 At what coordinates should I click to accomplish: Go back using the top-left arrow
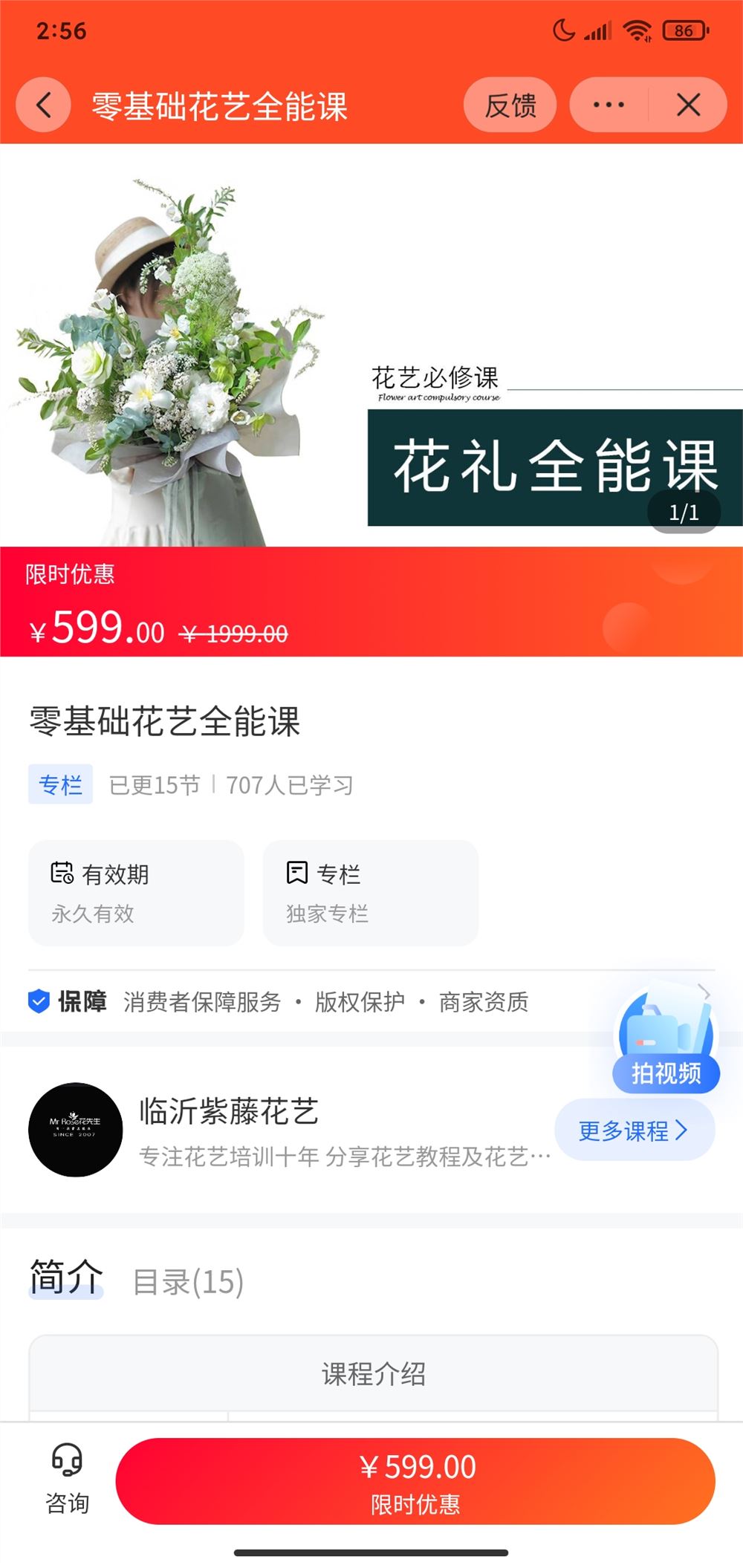coord(44,105)
